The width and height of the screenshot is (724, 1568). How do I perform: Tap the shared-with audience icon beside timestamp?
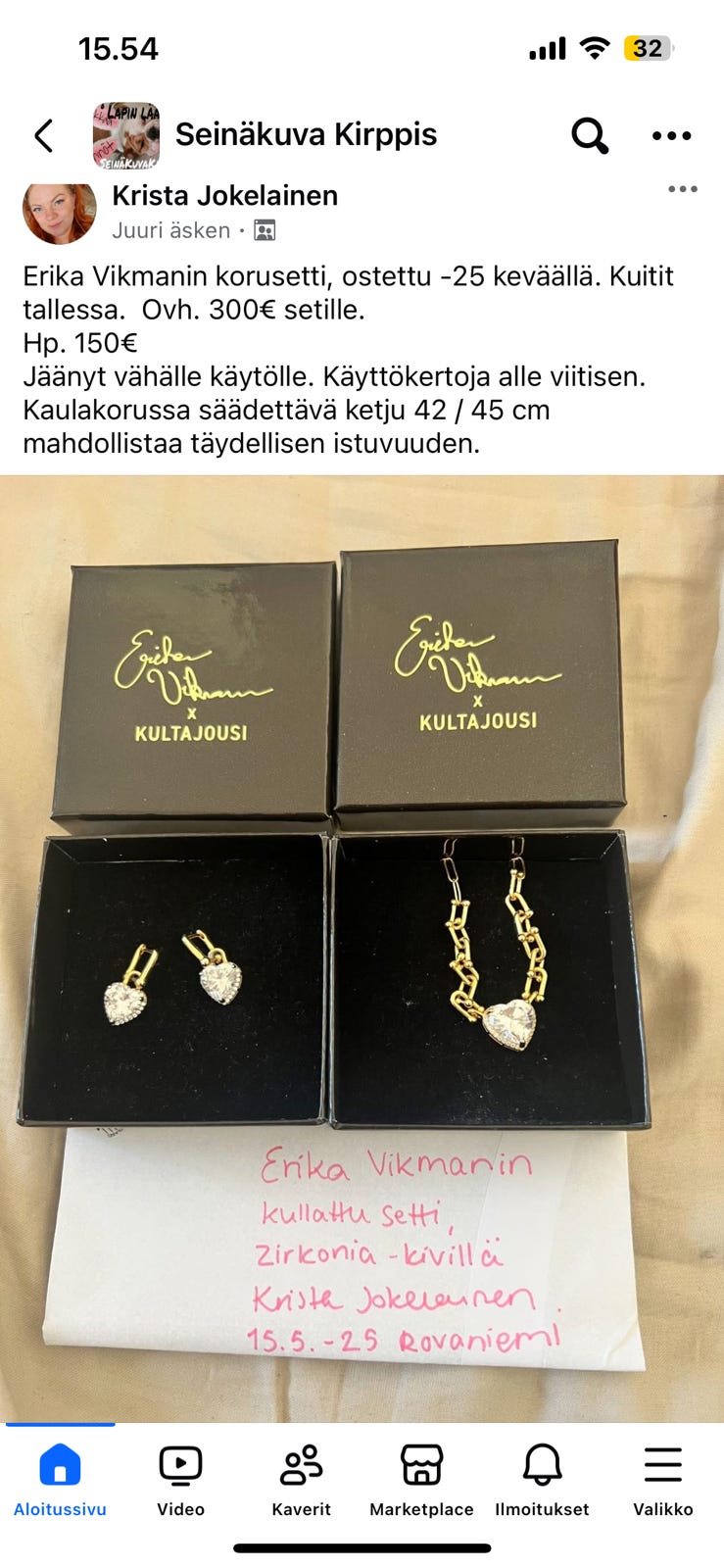tap(265, 231)
